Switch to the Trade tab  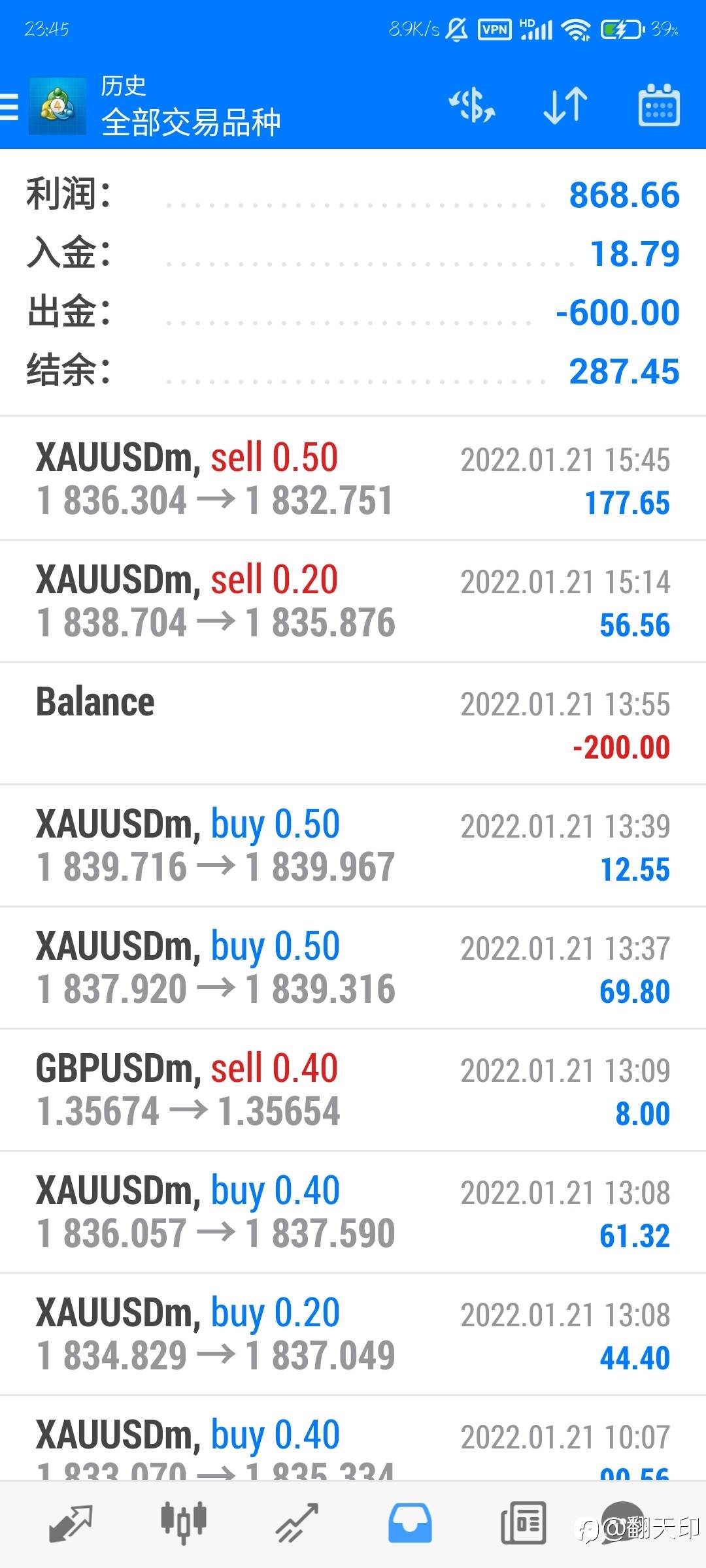[x=297, y=1524]
